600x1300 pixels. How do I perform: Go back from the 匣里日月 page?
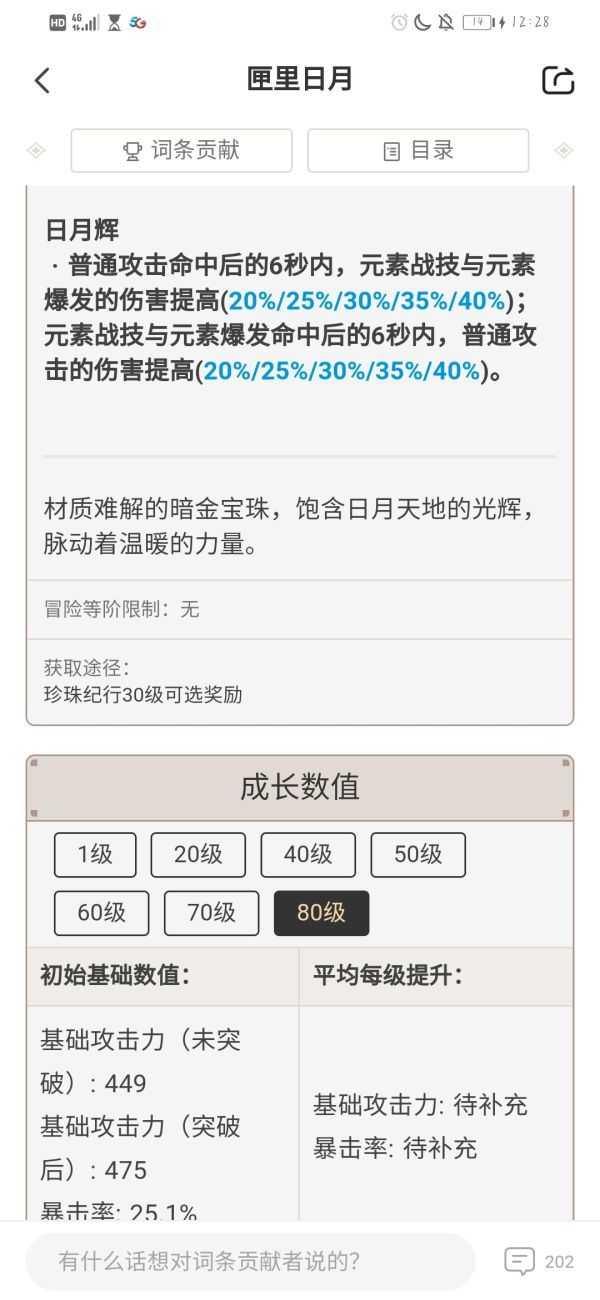tap(42, 80)
